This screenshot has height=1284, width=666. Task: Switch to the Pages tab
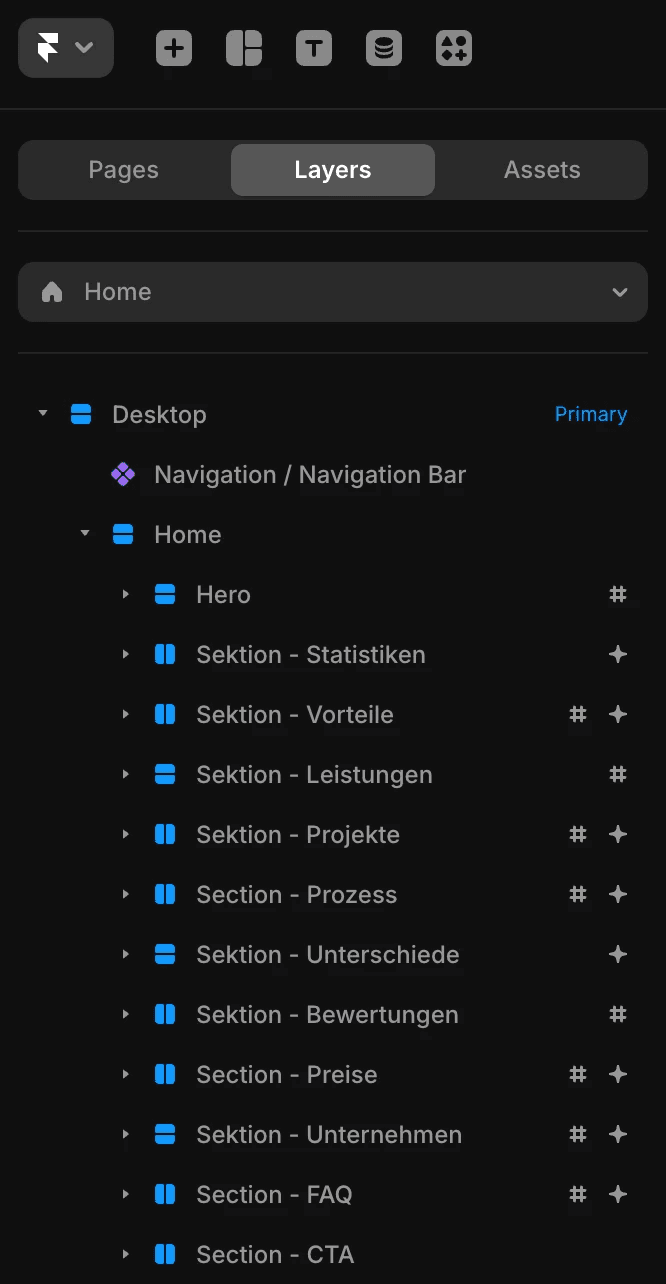(124, 170)
